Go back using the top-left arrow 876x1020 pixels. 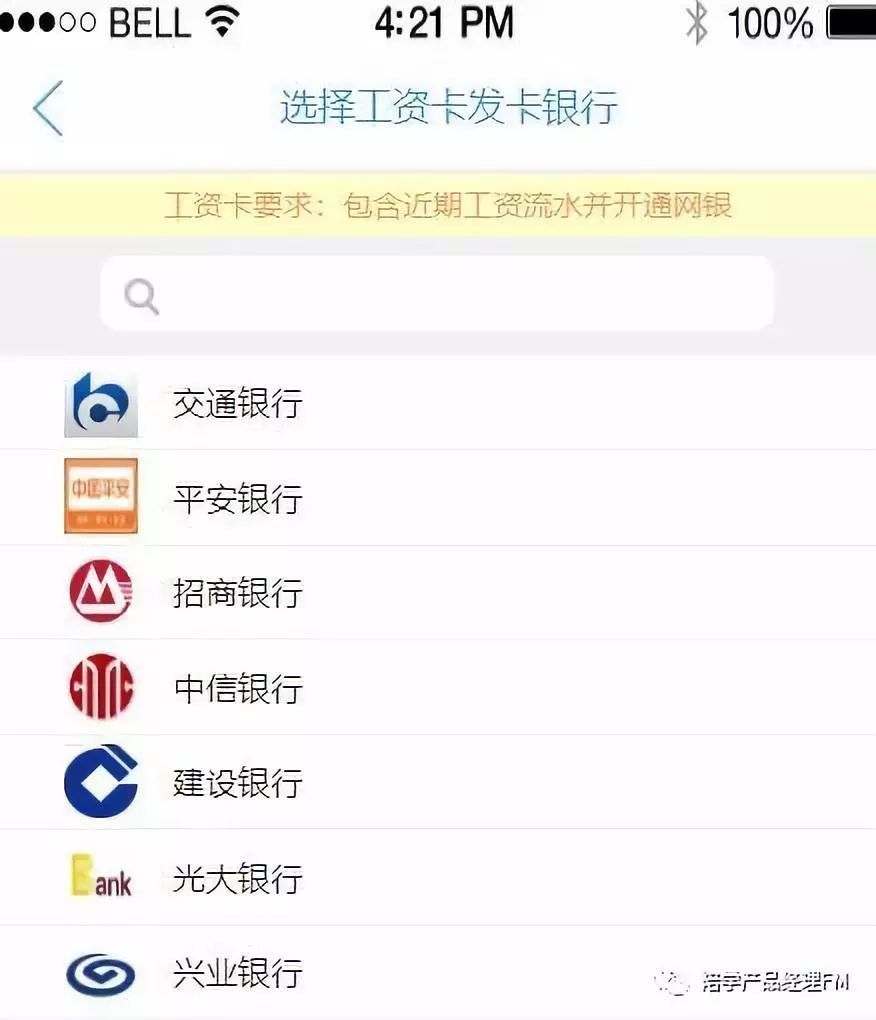coord(48,108)
